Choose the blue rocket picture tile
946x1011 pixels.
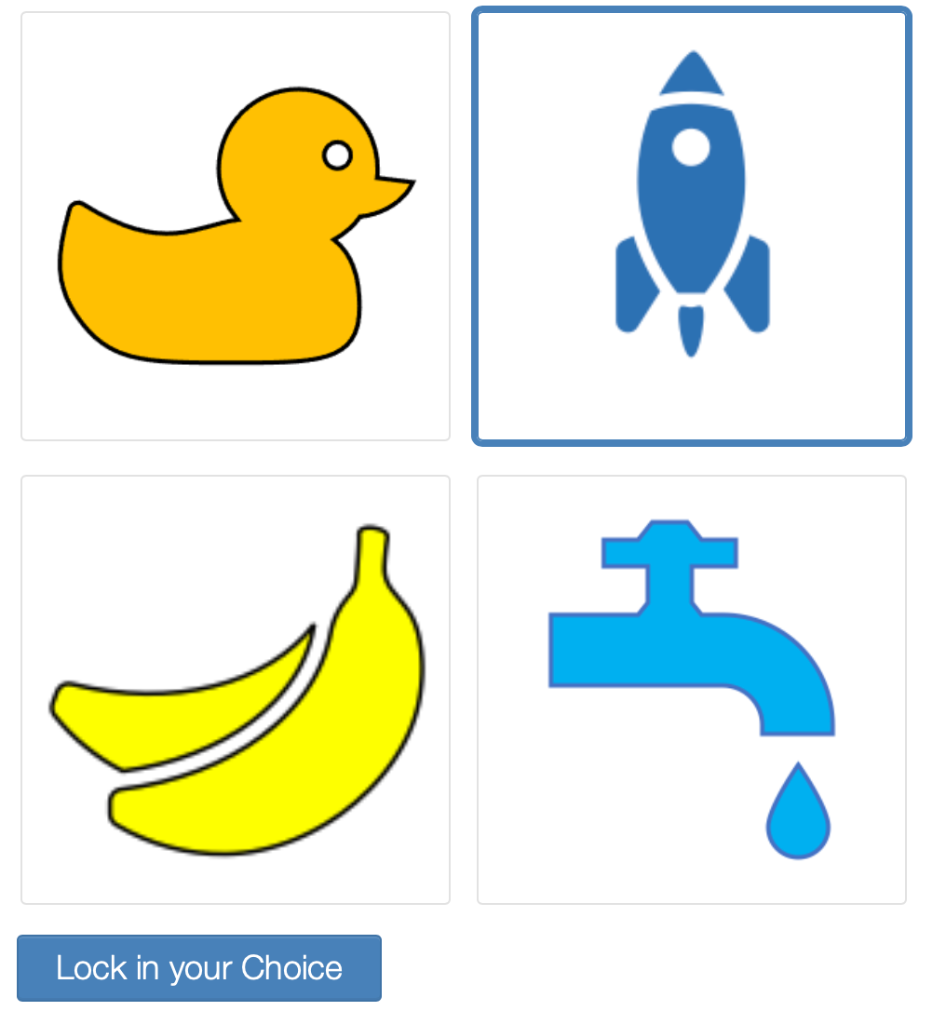[691, 226]
